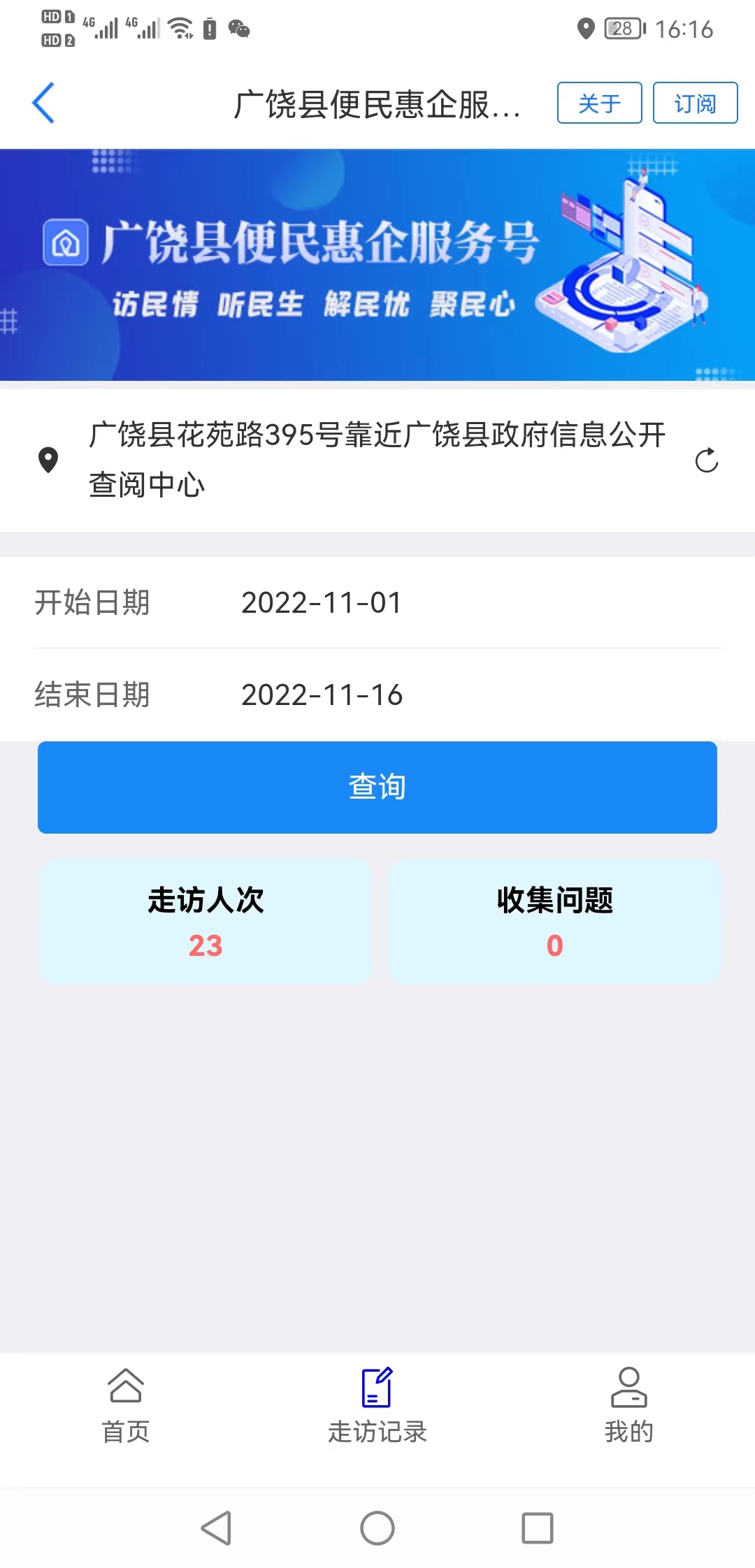
Task: Open the 关于 about page
Action: [599, 103]
